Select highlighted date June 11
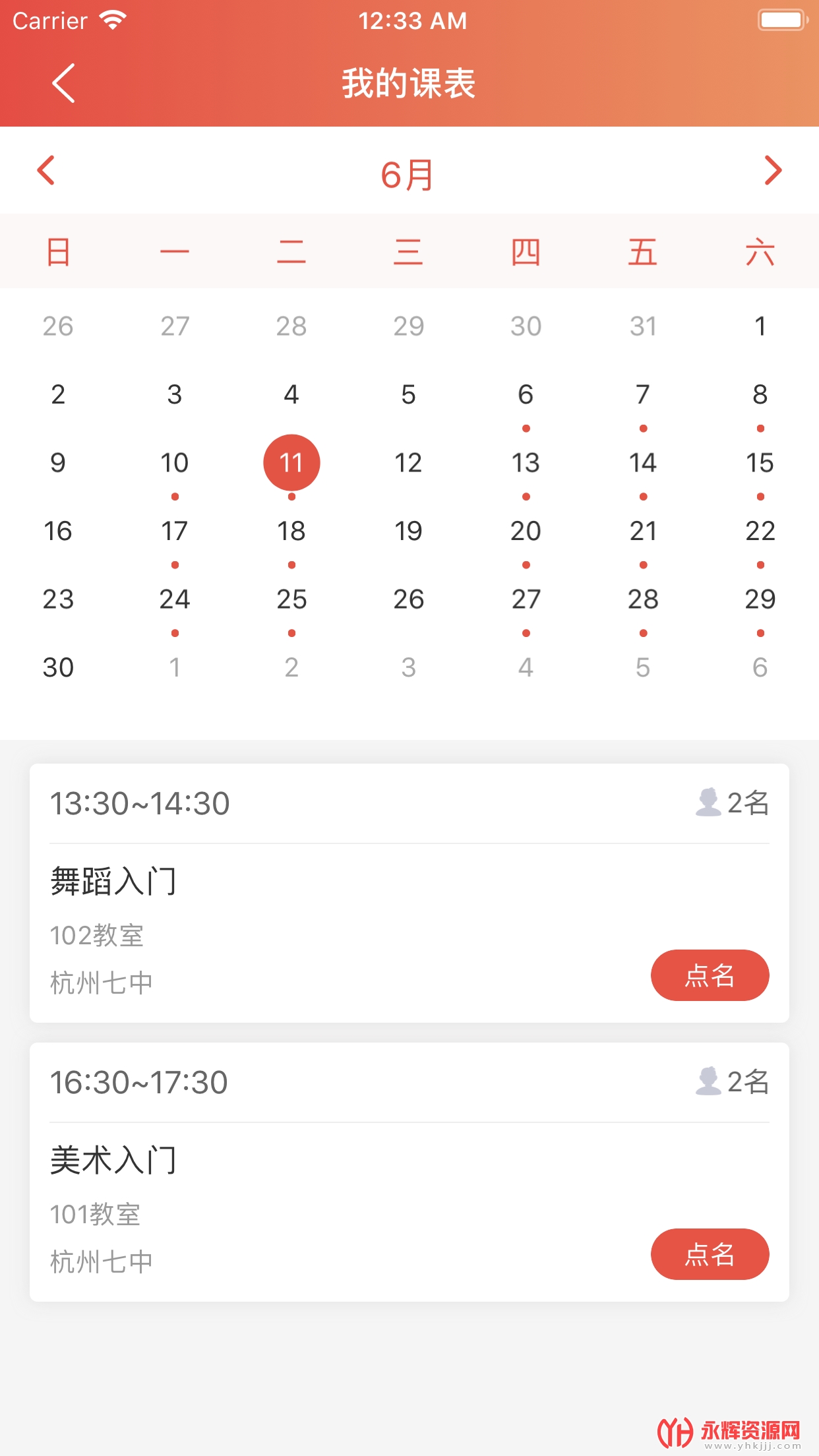This screenshot has height=1456, width=819. coord(291,463)
